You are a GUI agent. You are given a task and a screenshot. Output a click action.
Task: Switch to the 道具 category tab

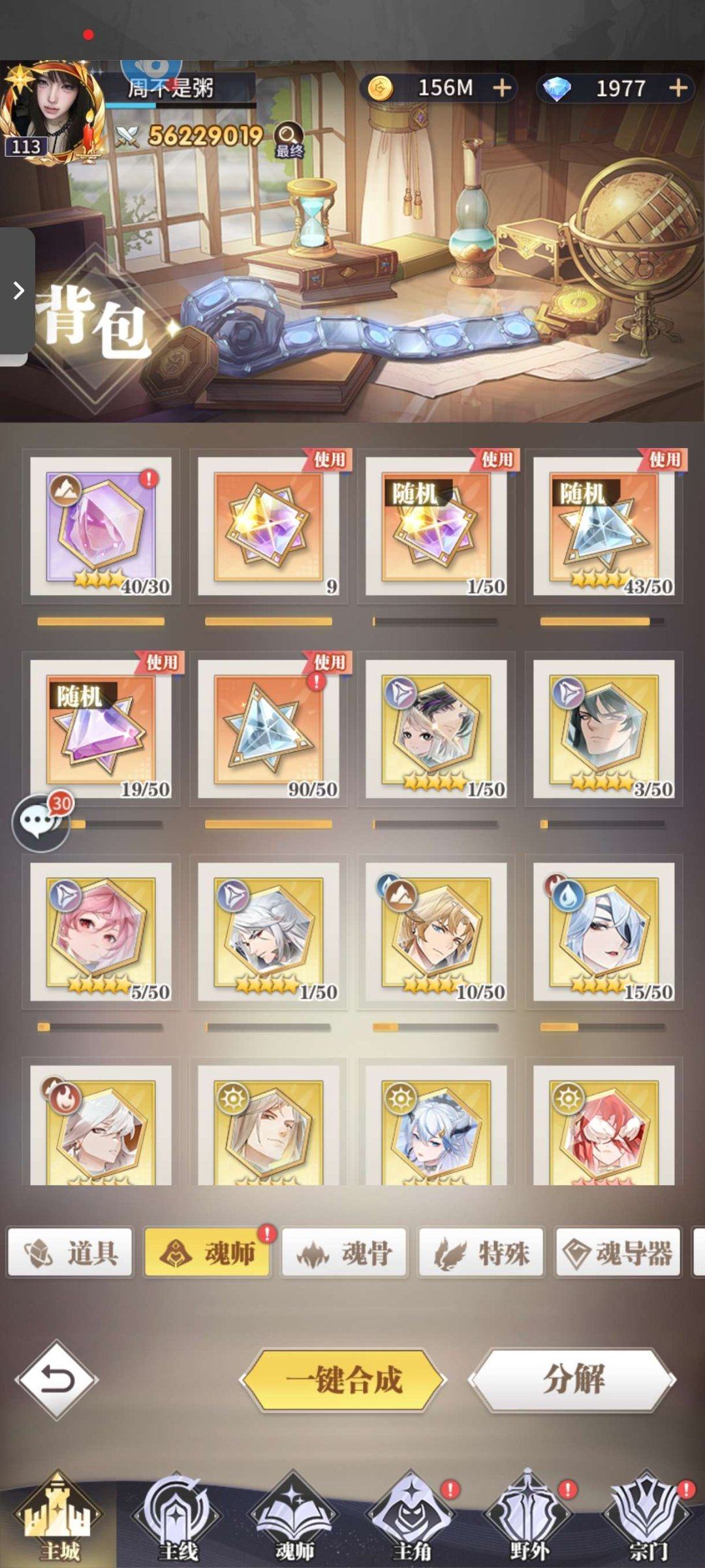coord(70,1253)
